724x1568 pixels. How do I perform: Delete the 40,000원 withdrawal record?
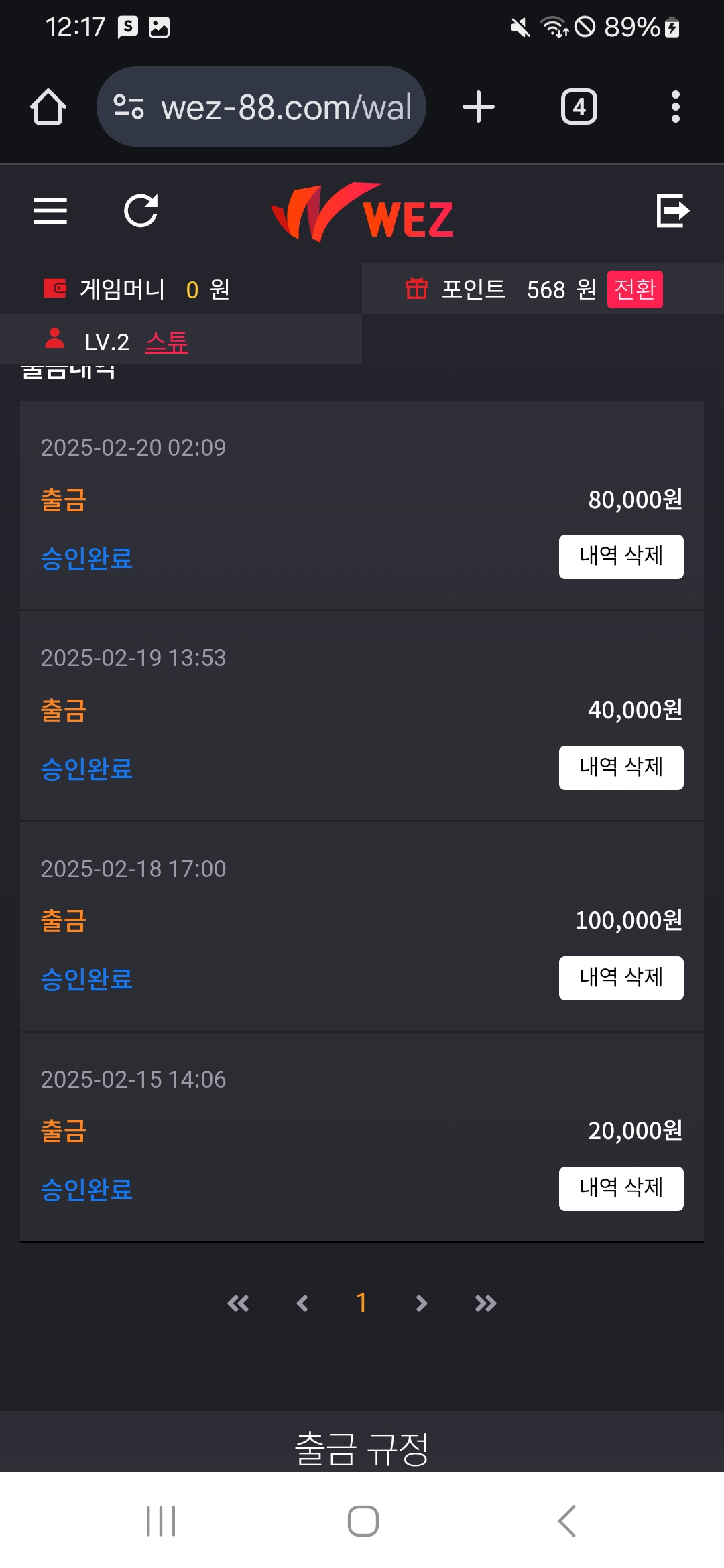tap(621, 767)
